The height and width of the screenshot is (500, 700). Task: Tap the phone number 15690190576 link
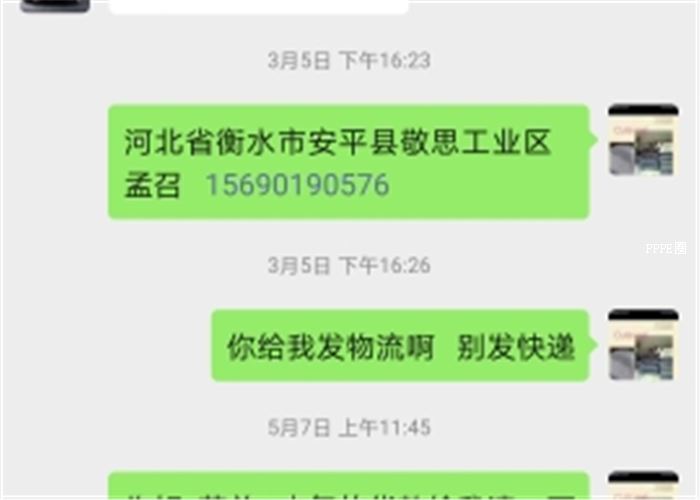click(x=297, y=185)
